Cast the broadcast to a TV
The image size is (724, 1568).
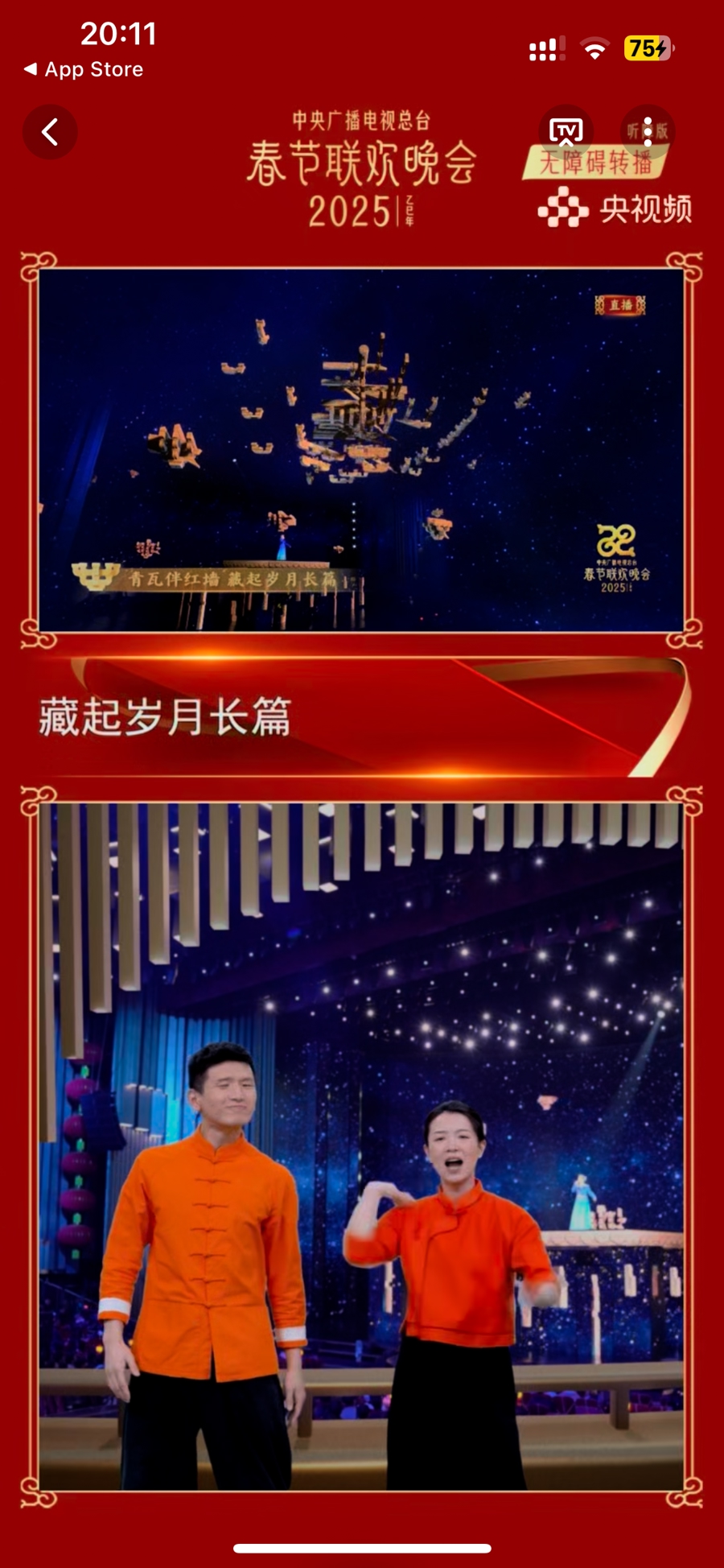click(x=566, y=131)
